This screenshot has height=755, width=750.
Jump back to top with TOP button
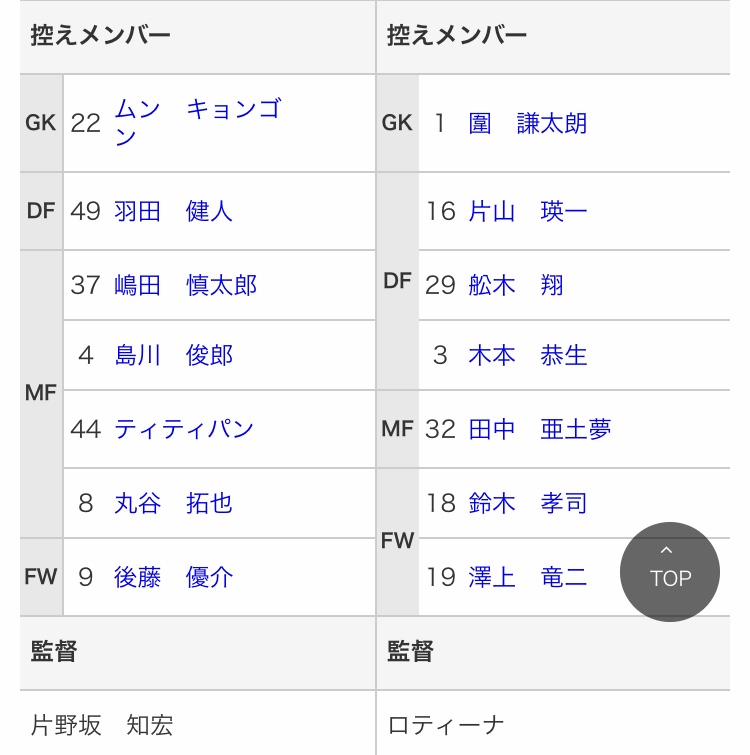point(670,571)
